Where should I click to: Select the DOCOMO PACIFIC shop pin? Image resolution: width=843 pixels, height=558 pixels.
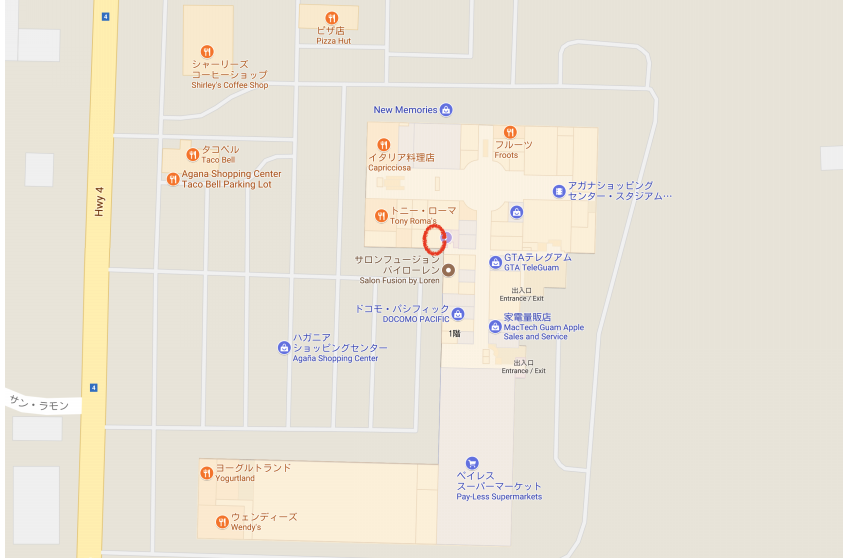458,314
